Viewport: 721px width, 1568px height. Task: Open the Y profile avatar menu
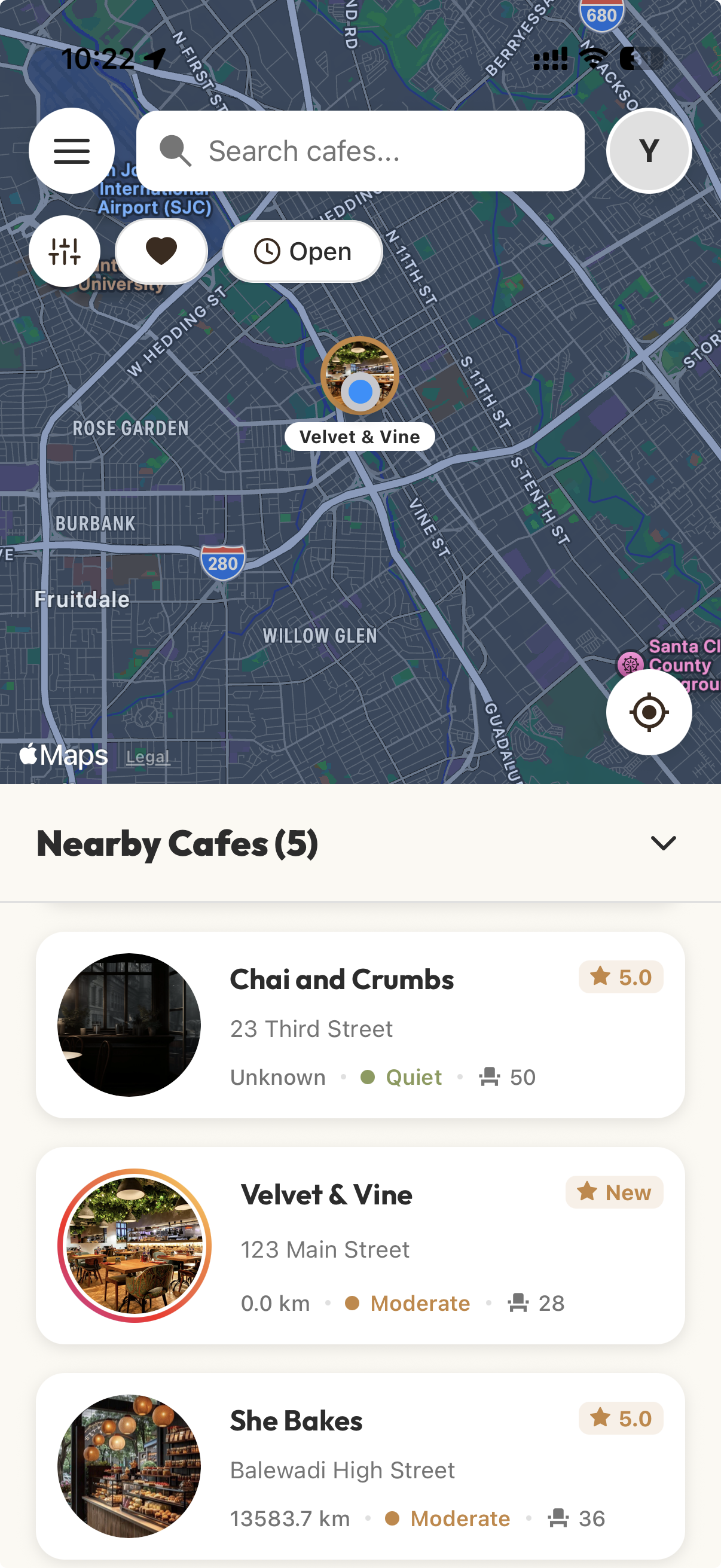(649, 150)
